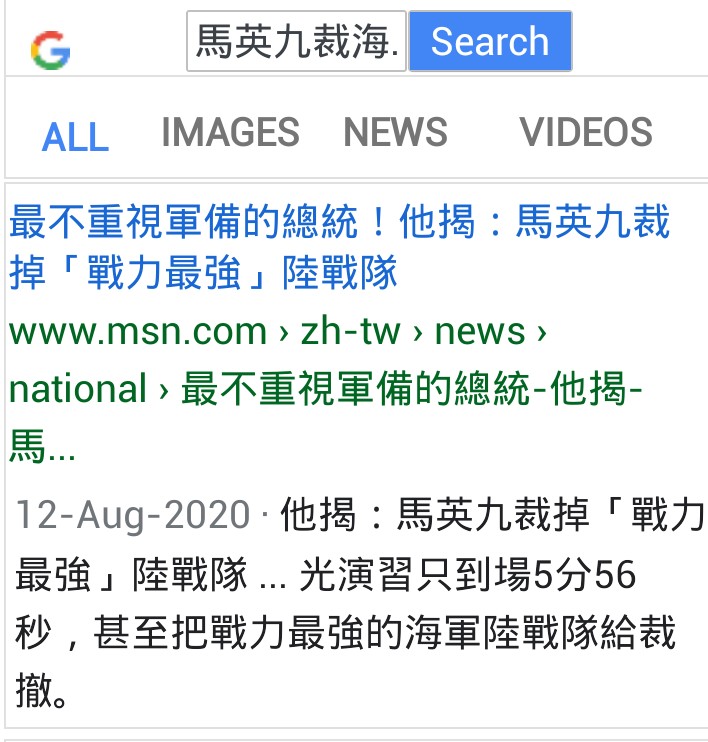Tap the search box with 馬英九裁海 query
This screenshot has height=742, width=708.
(x=296, y=42)
